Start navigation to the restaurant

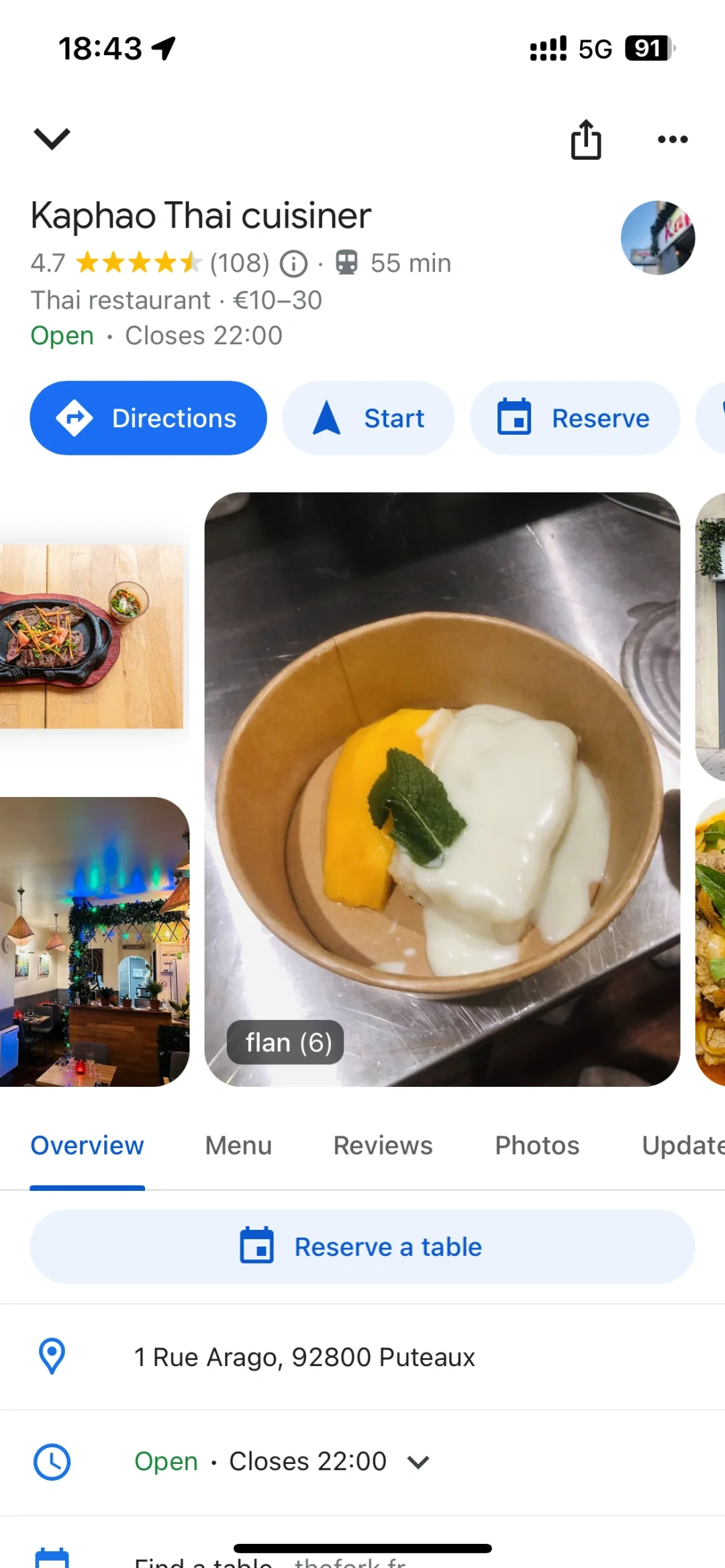[x=368, y=417]
